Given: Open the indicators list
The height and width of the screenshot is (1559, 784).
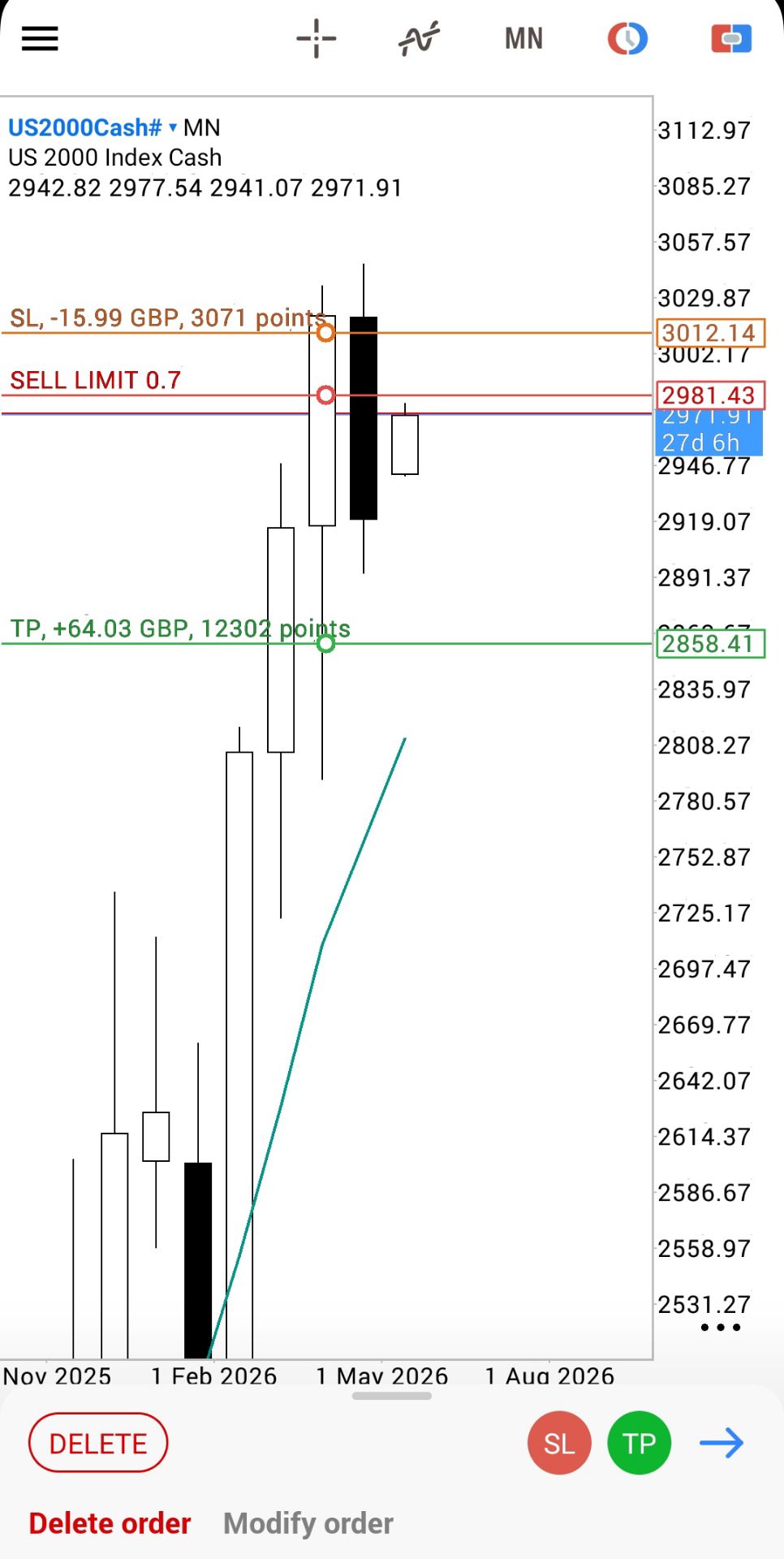Looking at the screenshot, I should tap(420, 38).
